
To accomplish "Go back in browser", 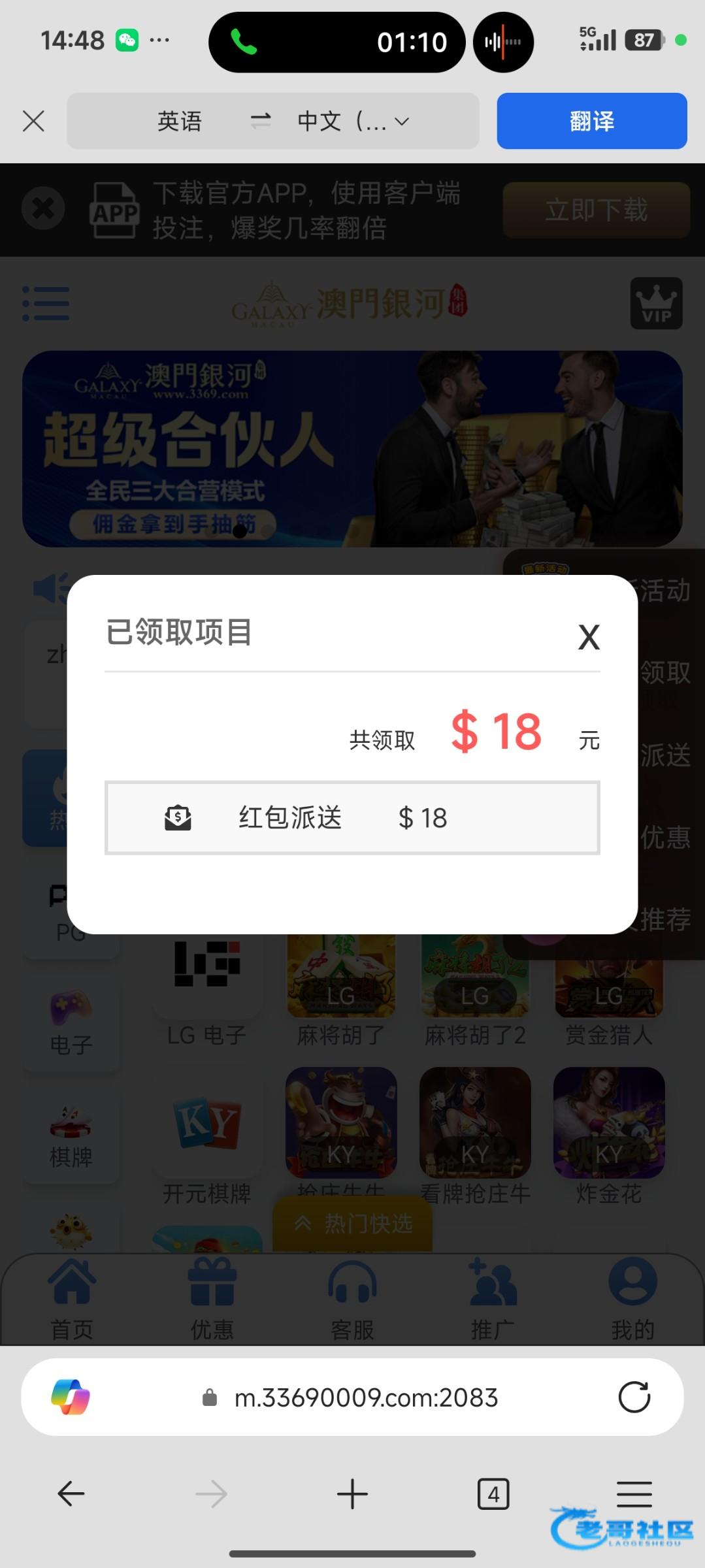I will 71,1494.
